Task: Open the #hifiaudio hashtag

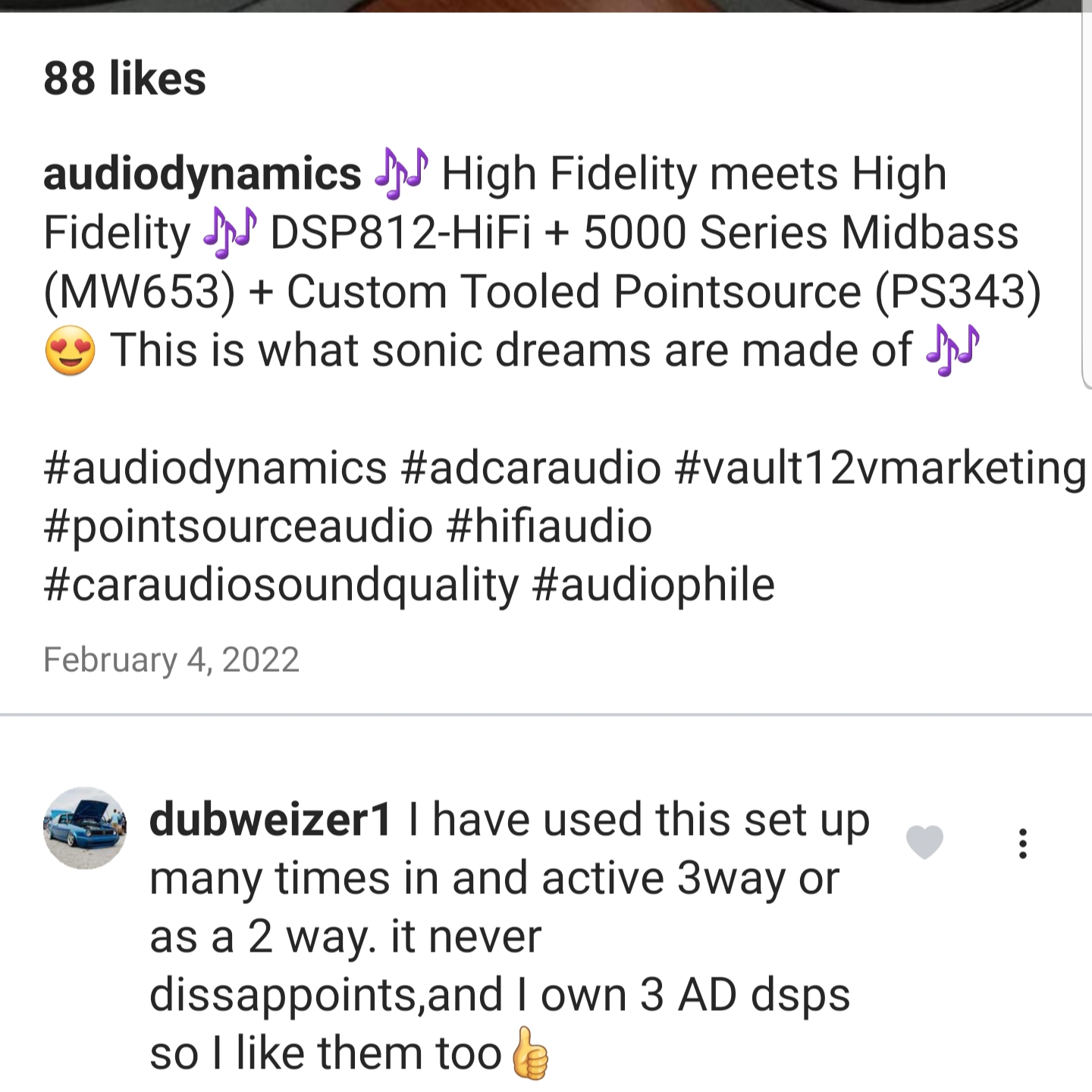Action: pyautogui.click(x=549, y=526)
